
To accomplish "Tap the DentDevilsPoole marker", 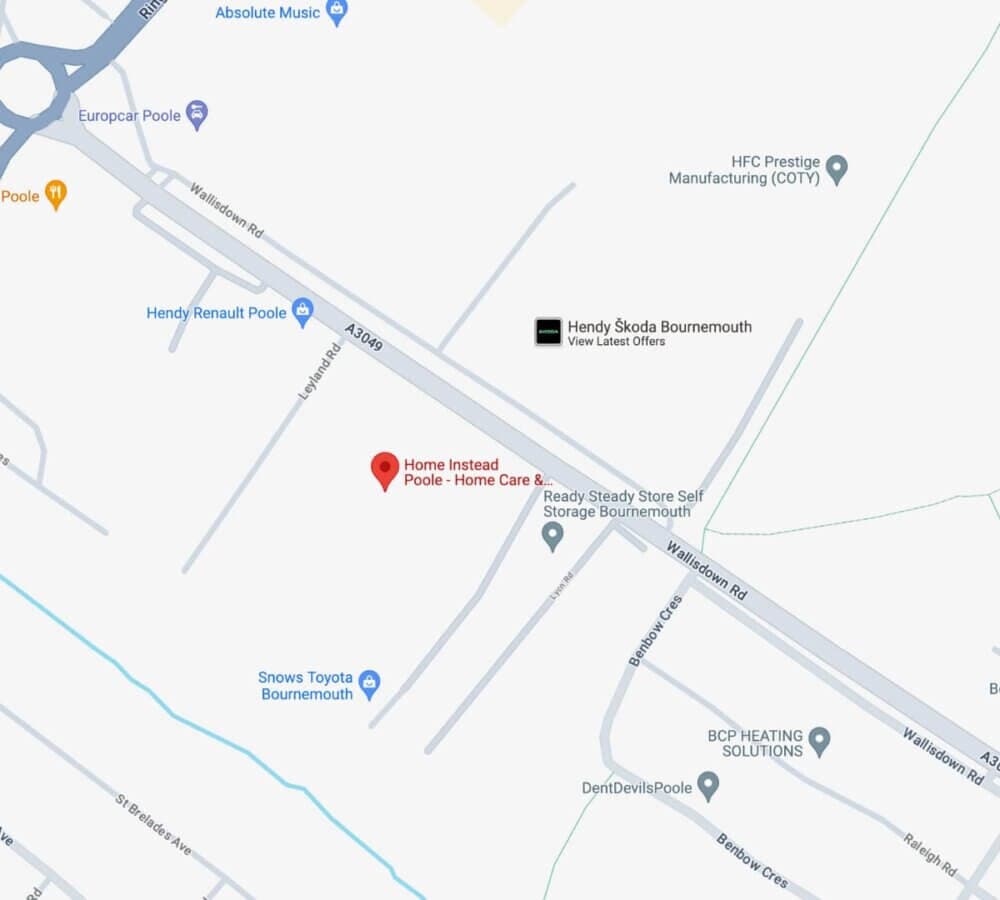I will point(708,785).
